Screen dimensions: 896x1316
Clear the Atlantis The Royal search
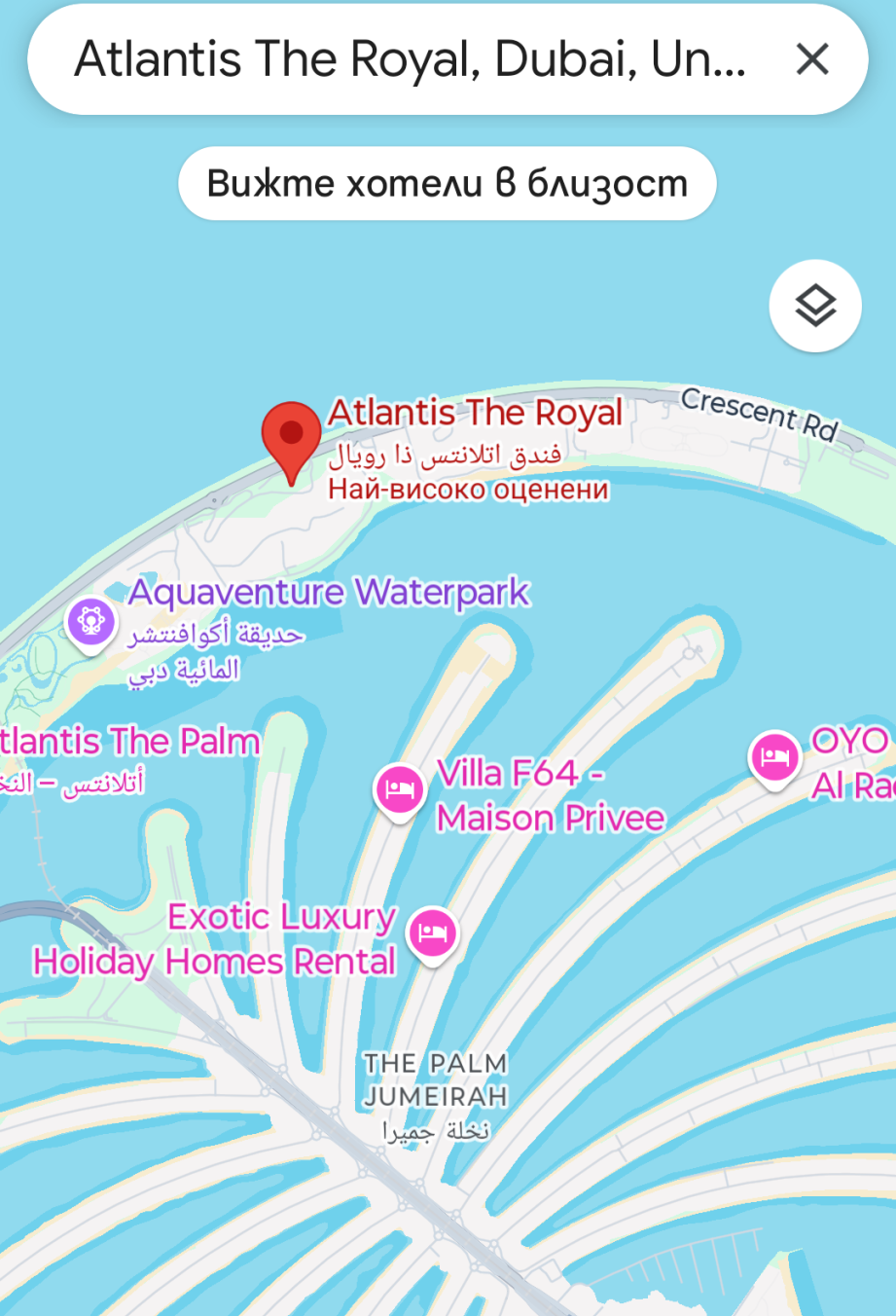812,59
